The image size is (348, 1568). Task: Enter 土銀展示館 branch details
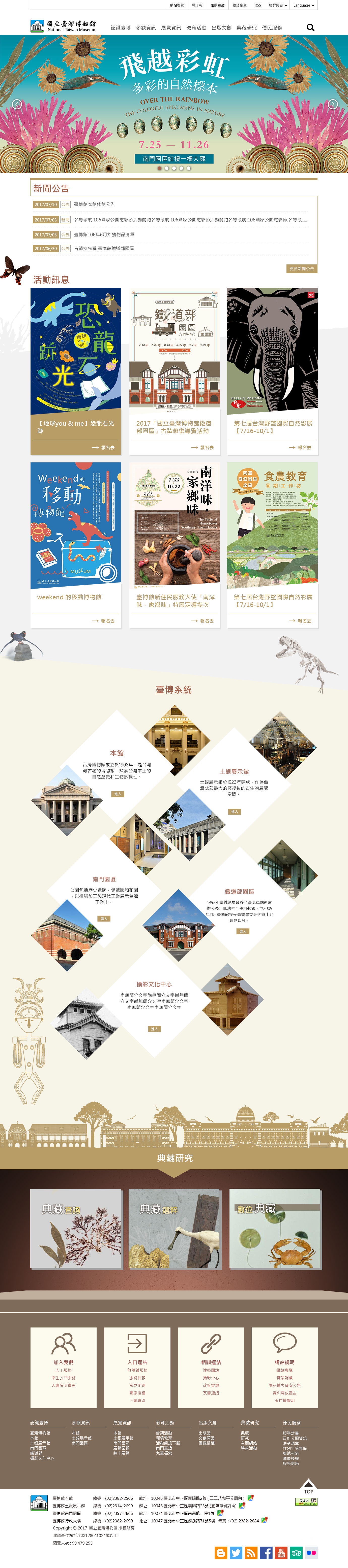(x=234, y=811)
